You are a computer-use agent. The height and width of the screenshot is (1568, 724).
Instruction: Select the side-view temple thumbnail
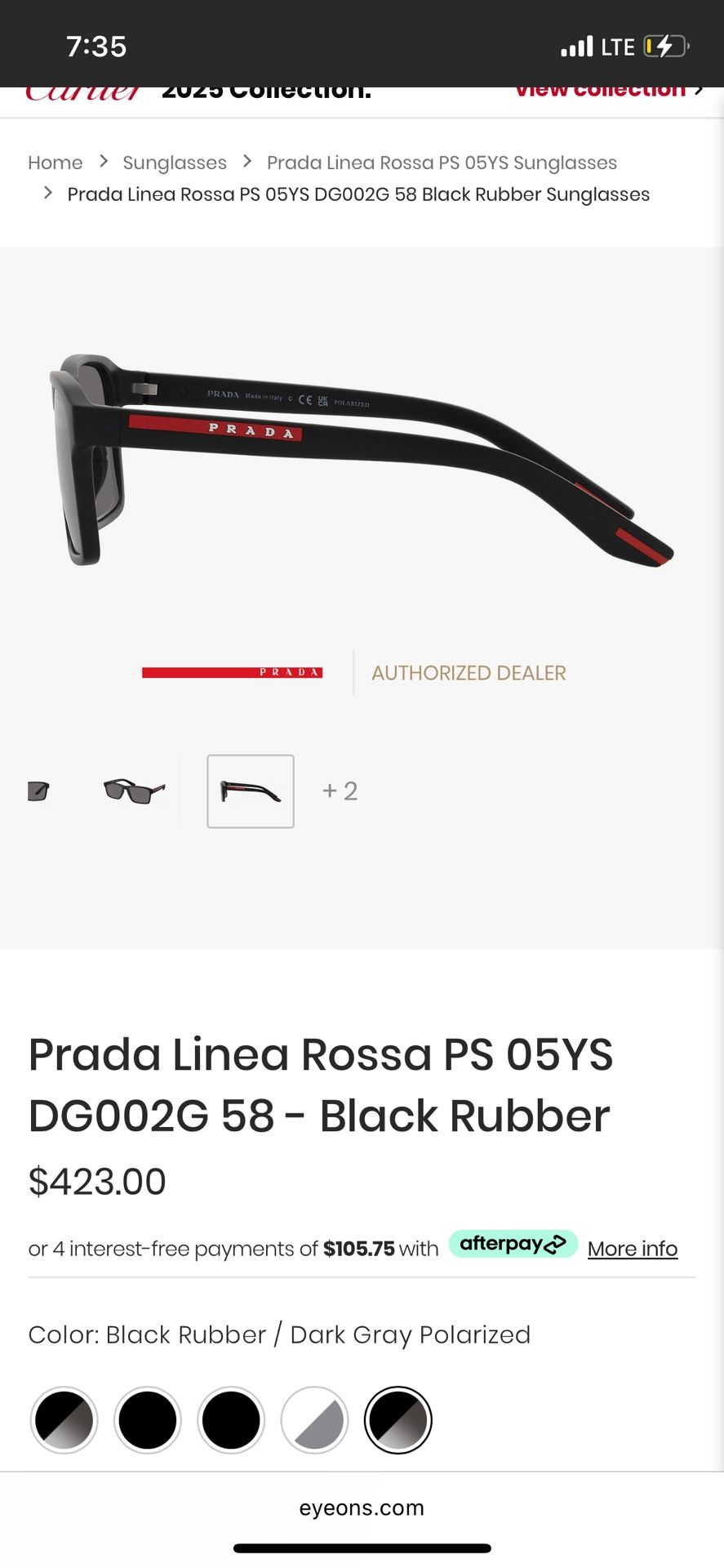click(251, 791)
